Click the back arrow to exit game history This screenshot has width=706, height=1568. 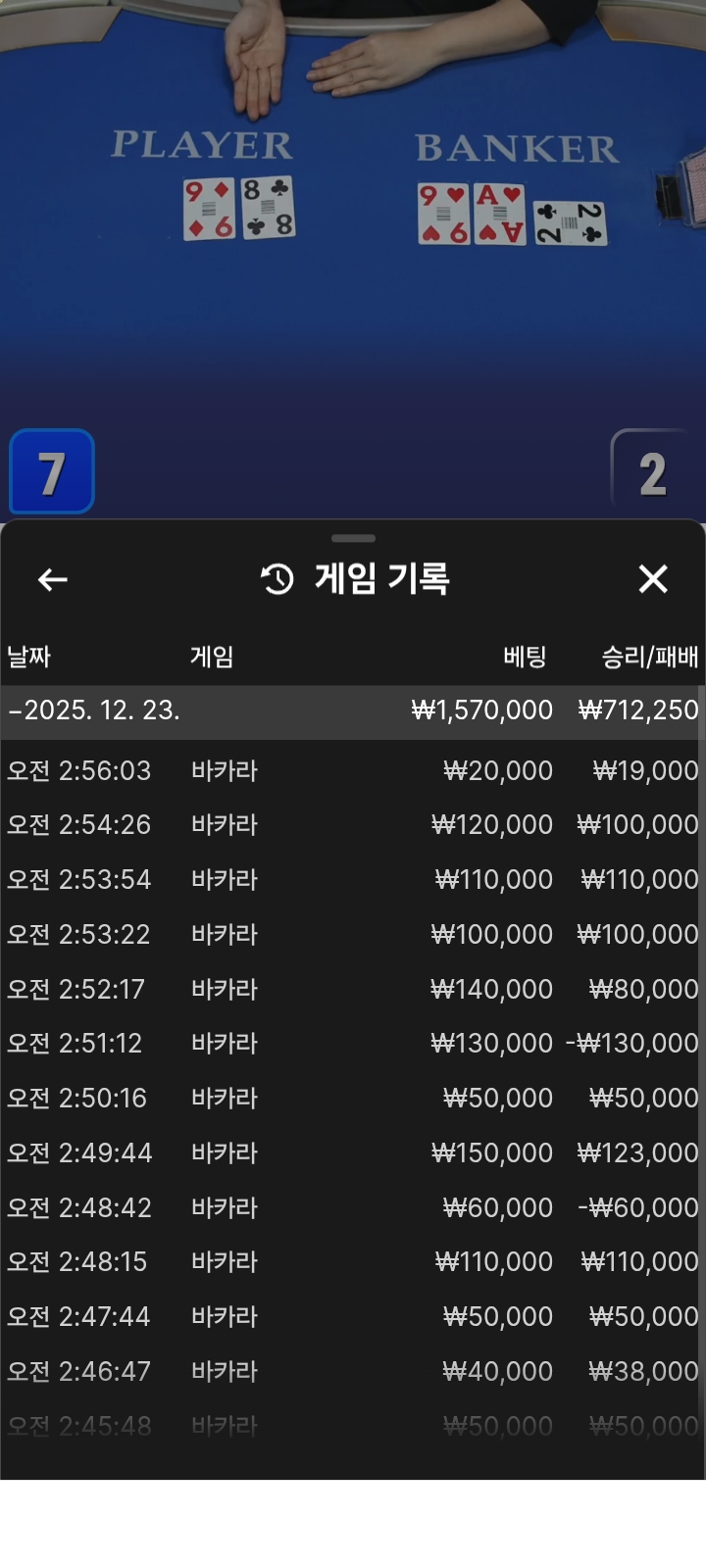point(52,579)
